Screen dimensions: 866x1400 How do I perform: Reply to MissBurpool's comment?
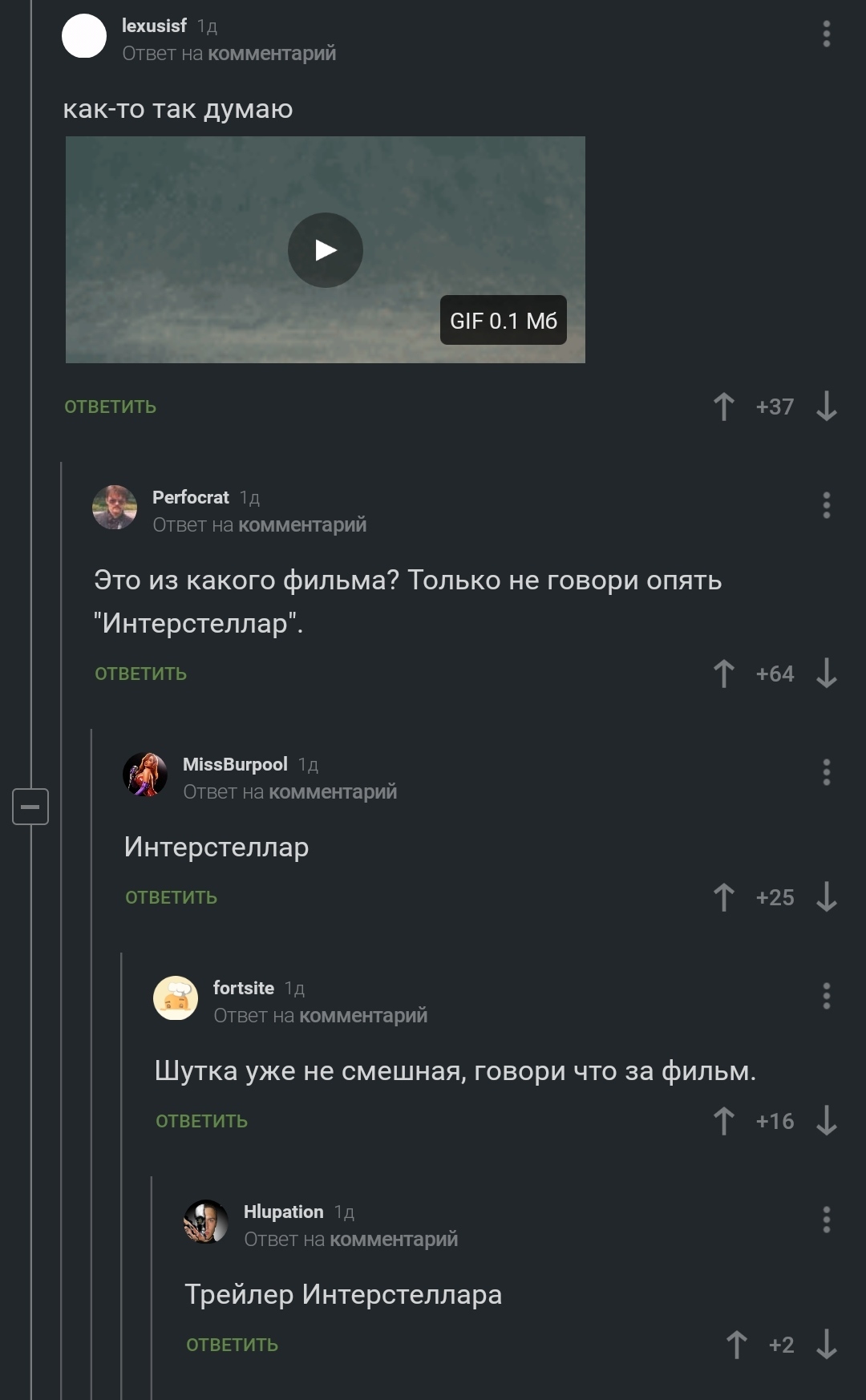click(172, 897)
